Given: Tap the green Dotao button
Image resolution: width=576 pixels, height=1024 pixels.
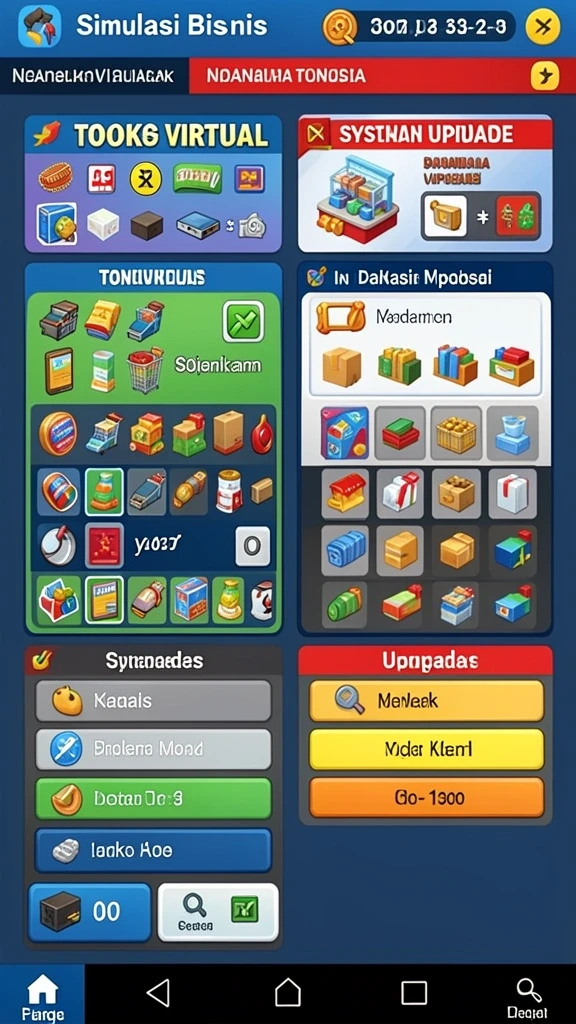Looking at the screenshot, I should tap(153, 798).
